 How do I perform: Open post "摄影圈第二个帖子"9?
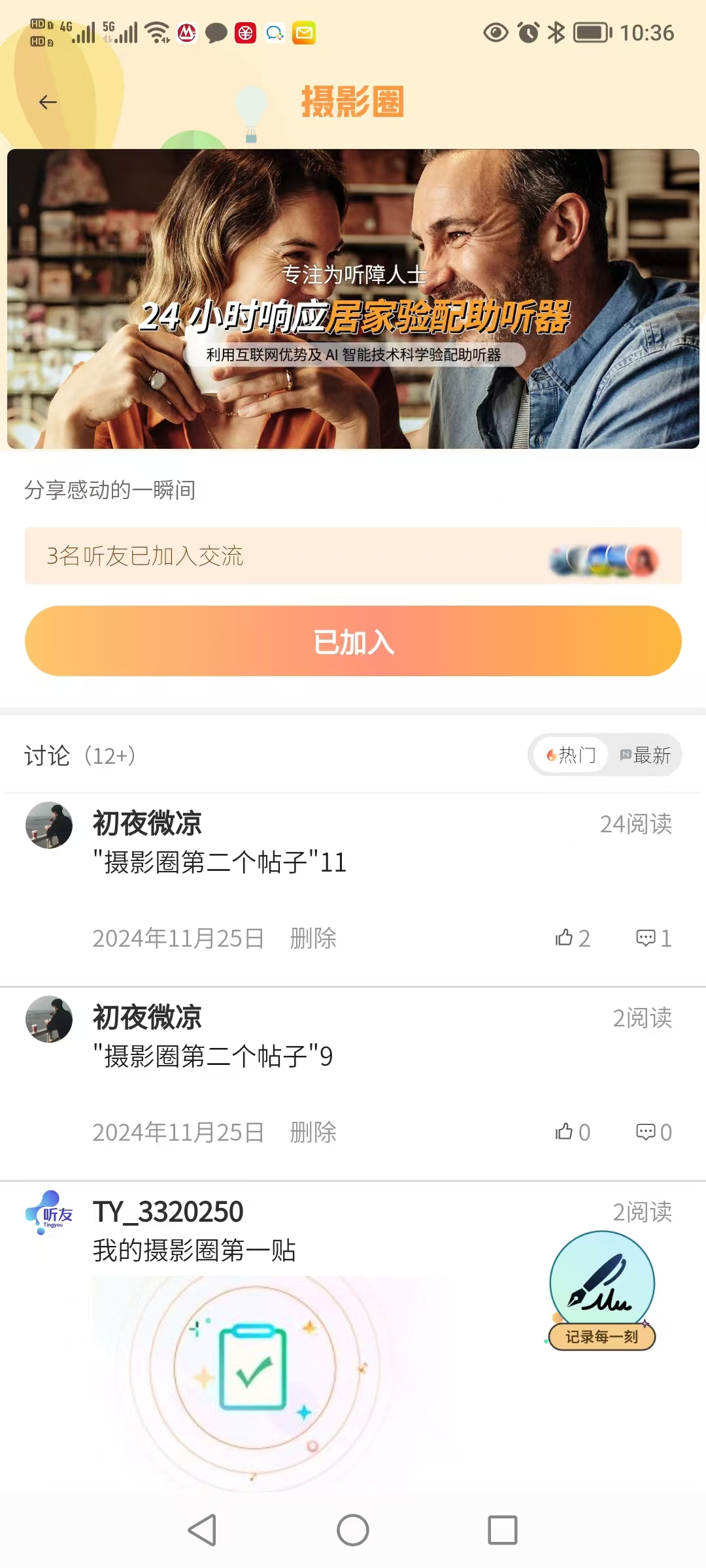[213, 1056]
